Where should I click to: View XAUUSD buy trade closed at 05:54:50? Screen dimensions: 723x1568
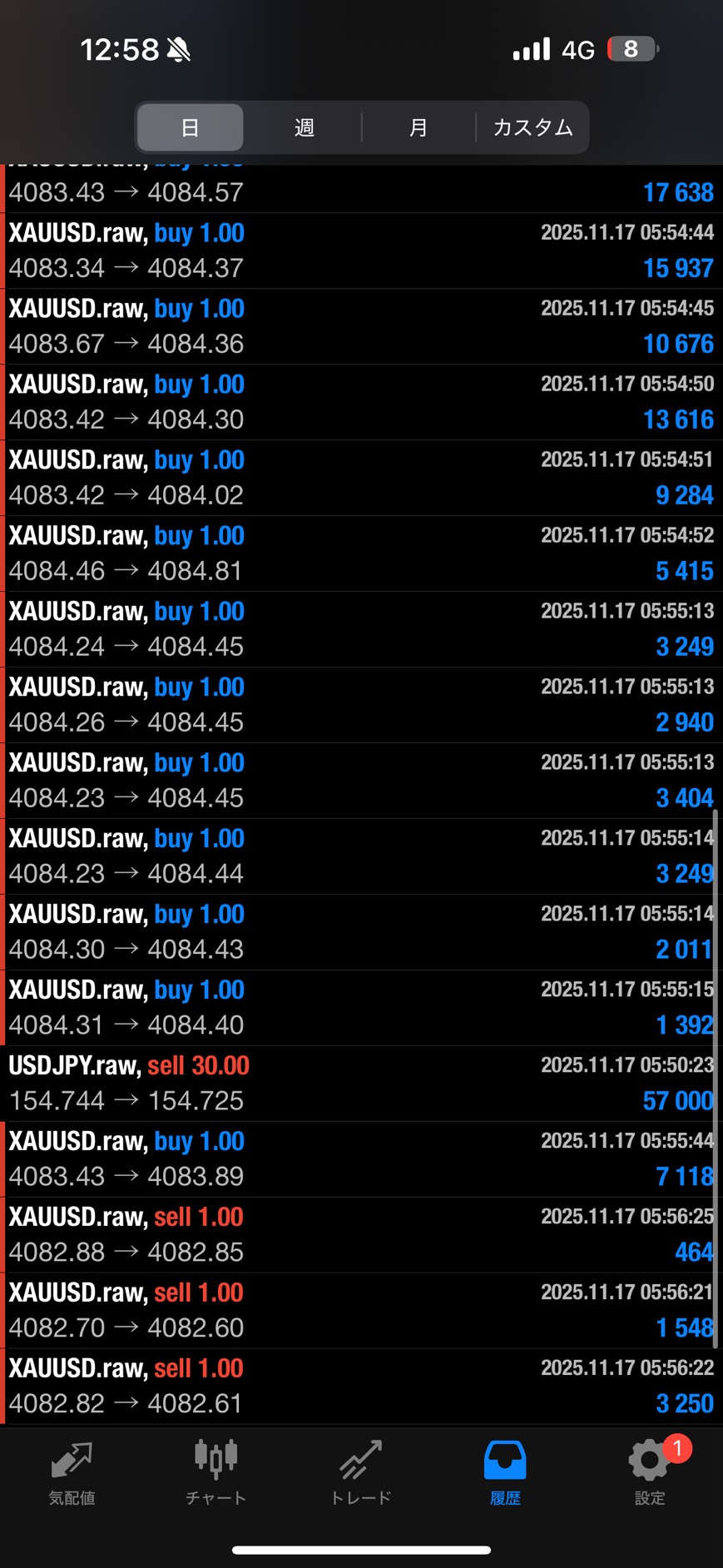click(361, 402)
